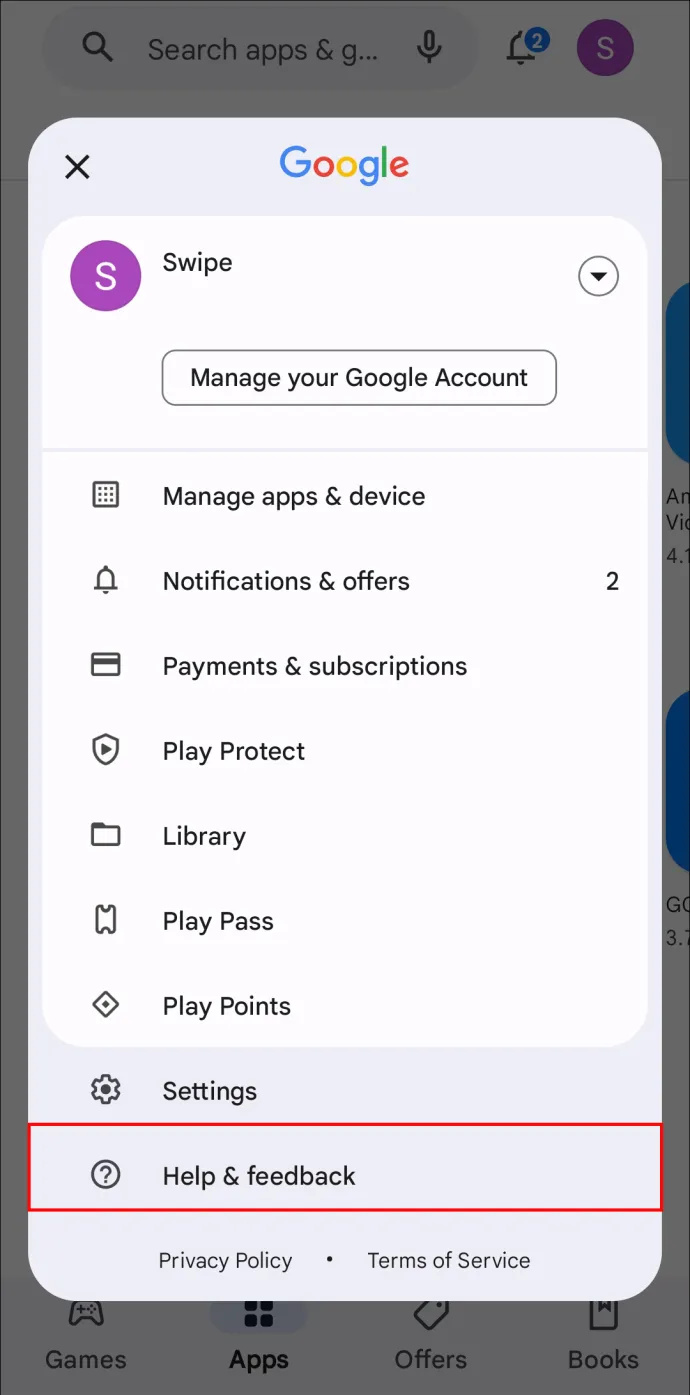Tap Manage your Google Account button
The width and height of the screenshot is (690, 1395).
pyautogui.click(x=359, y=378)
